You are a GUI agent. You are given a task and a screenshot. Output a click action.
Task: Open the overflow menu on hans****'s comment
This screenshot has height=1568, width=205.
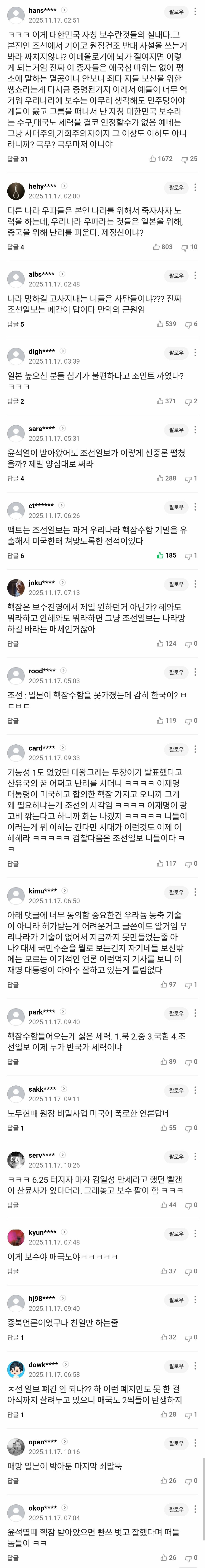195,12
